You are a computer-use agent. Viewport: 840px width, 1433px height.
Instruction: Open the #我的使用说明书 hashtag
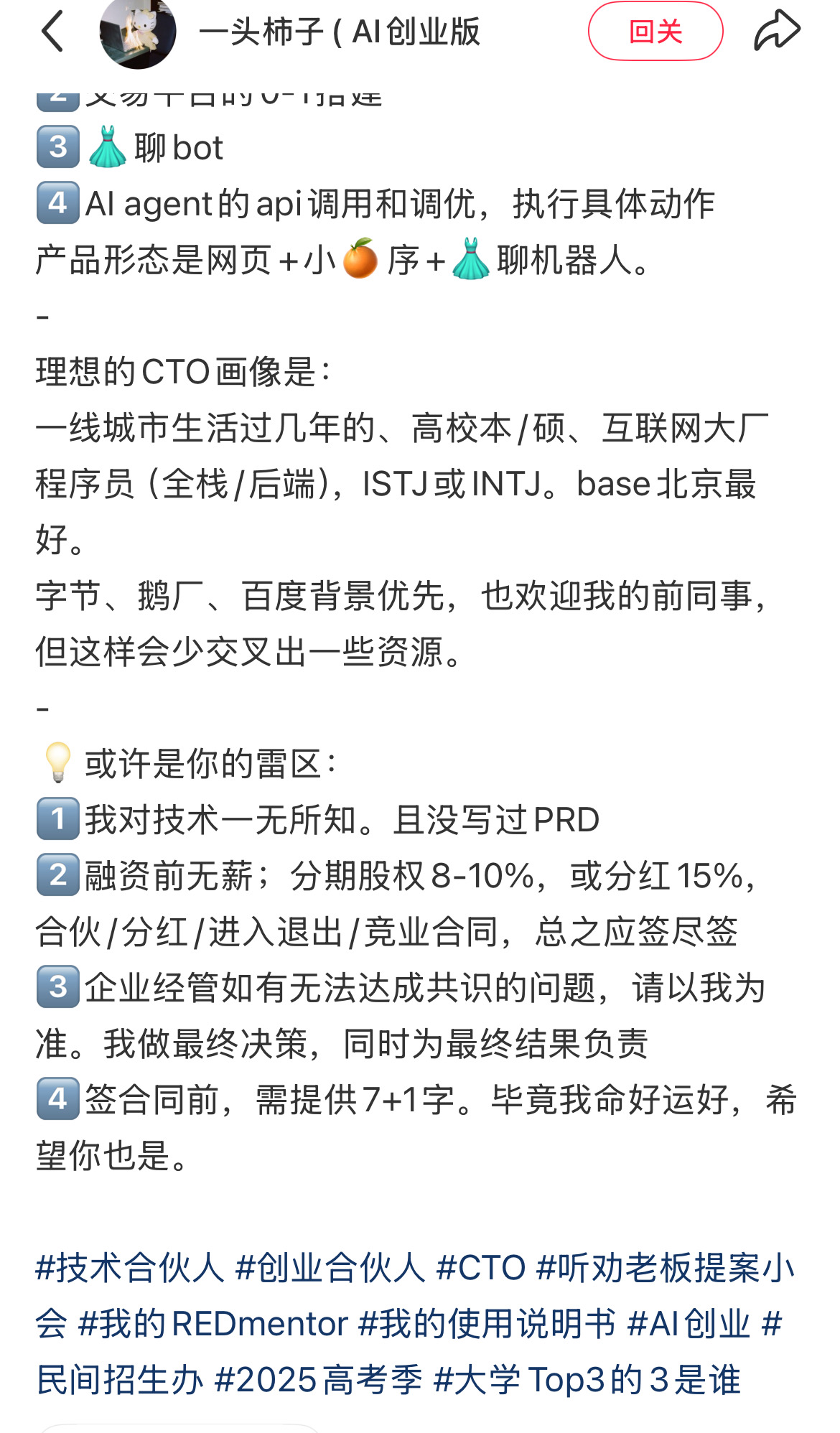point(487,1324)
